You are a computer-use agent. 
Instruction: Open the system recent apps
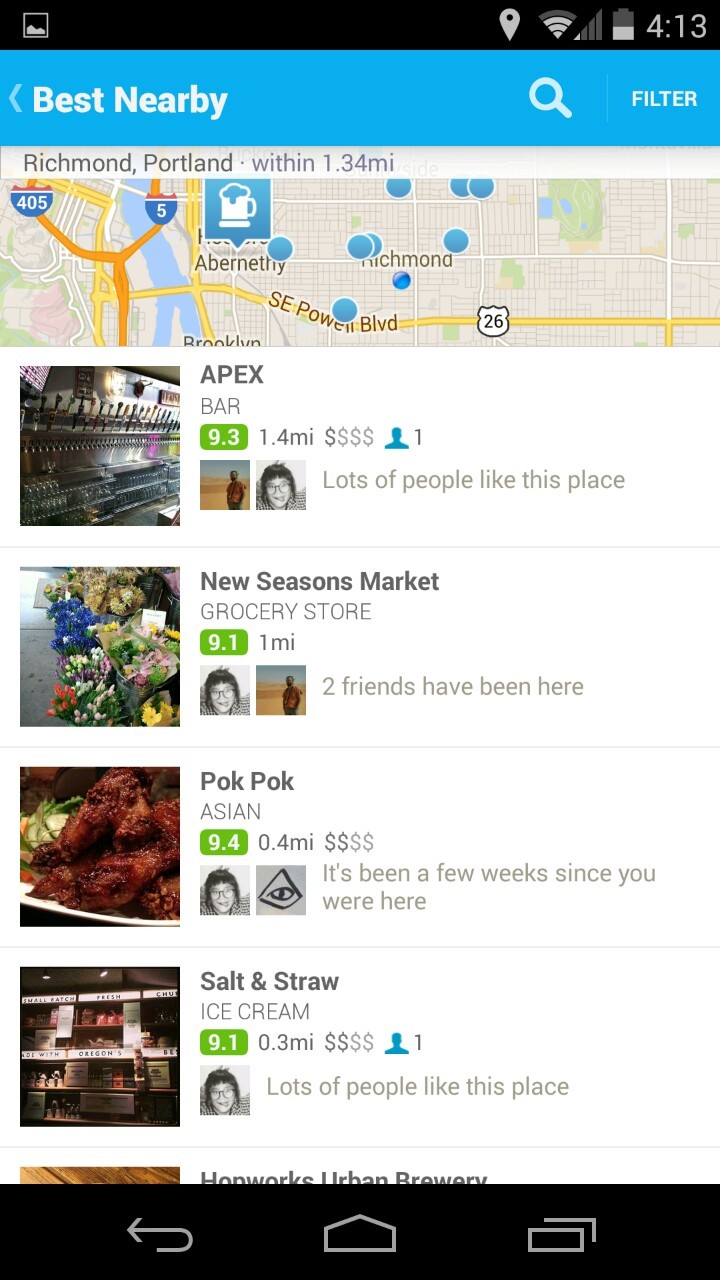561,1235
